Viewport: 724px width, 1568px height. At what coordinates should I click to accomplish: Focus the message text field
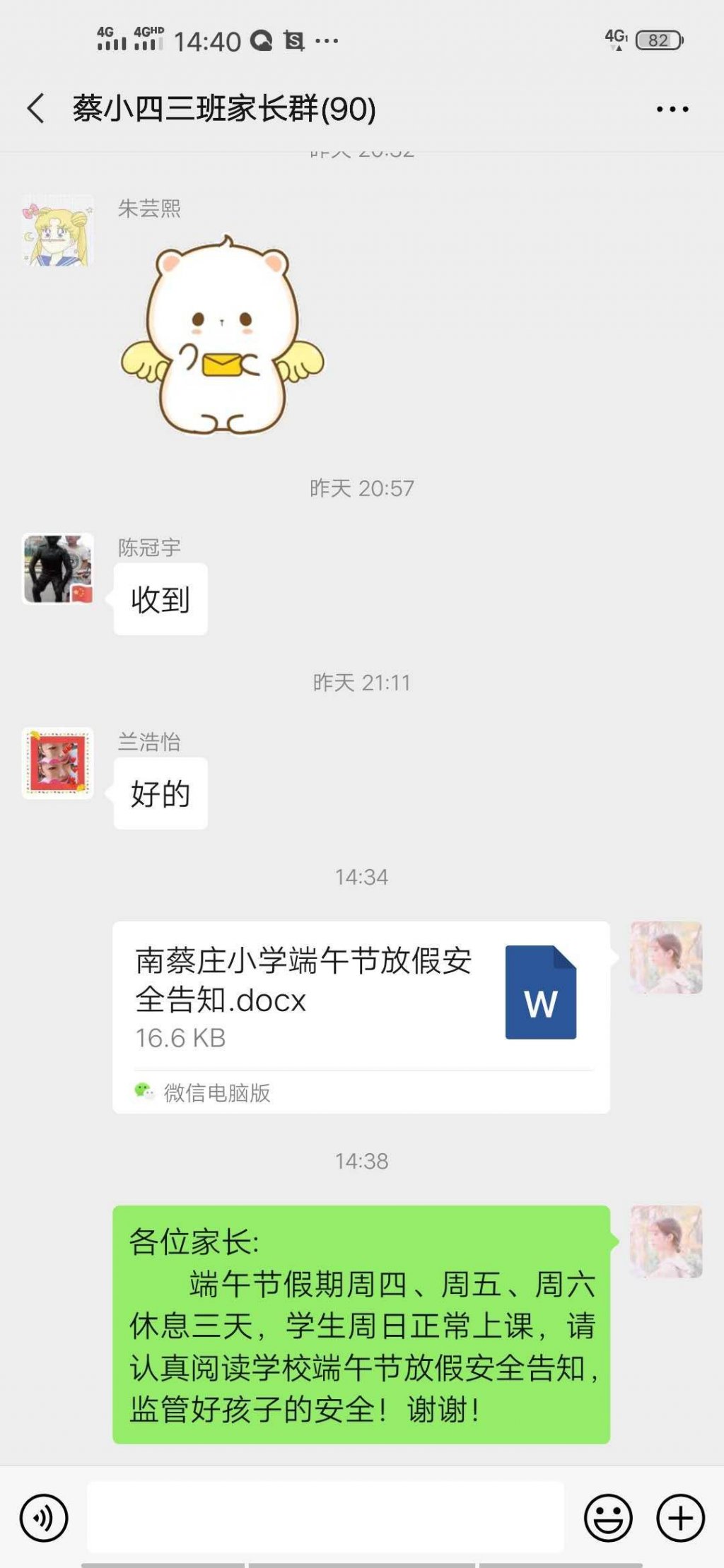[325, 1518]
